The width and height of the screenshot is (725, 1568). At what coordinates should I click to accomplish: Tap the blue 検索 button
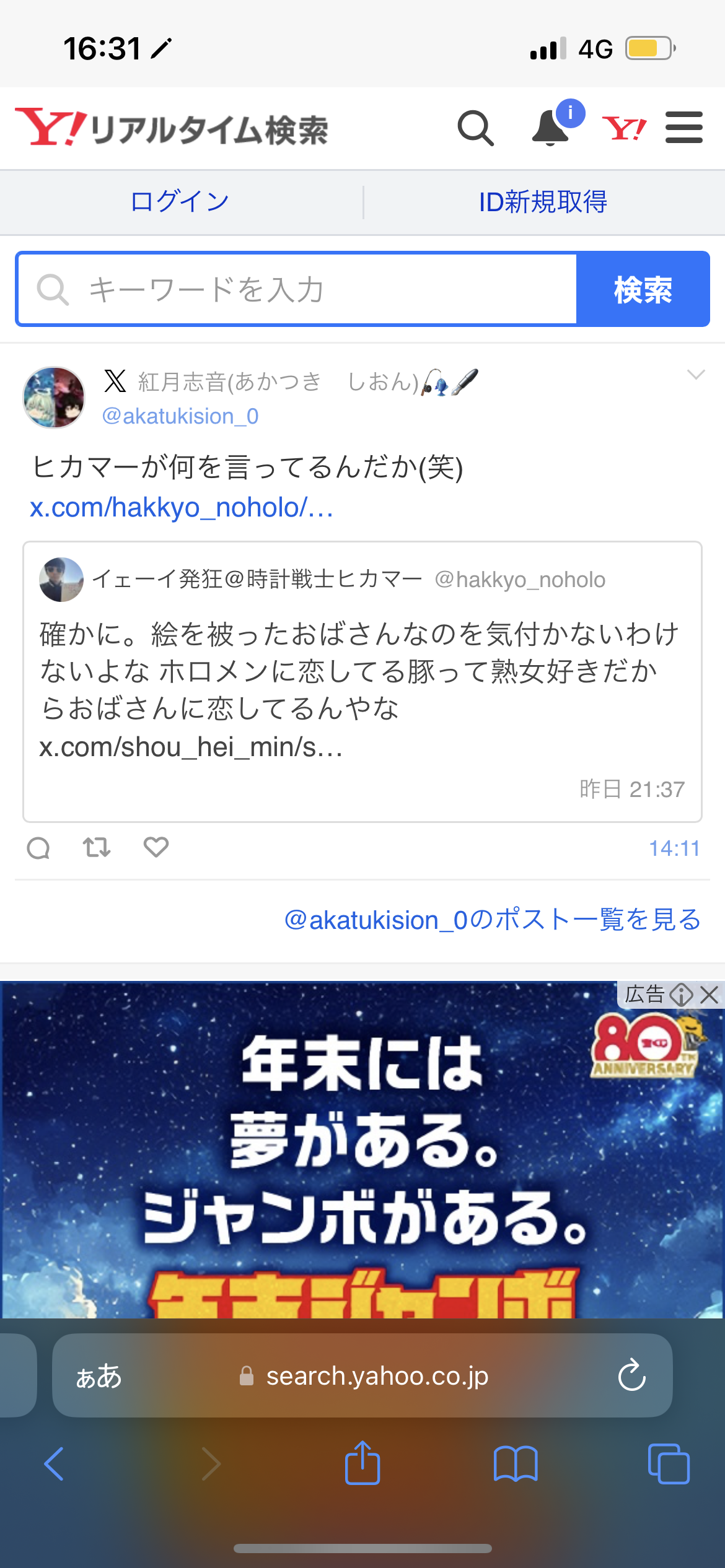click(x=642, y=289)
